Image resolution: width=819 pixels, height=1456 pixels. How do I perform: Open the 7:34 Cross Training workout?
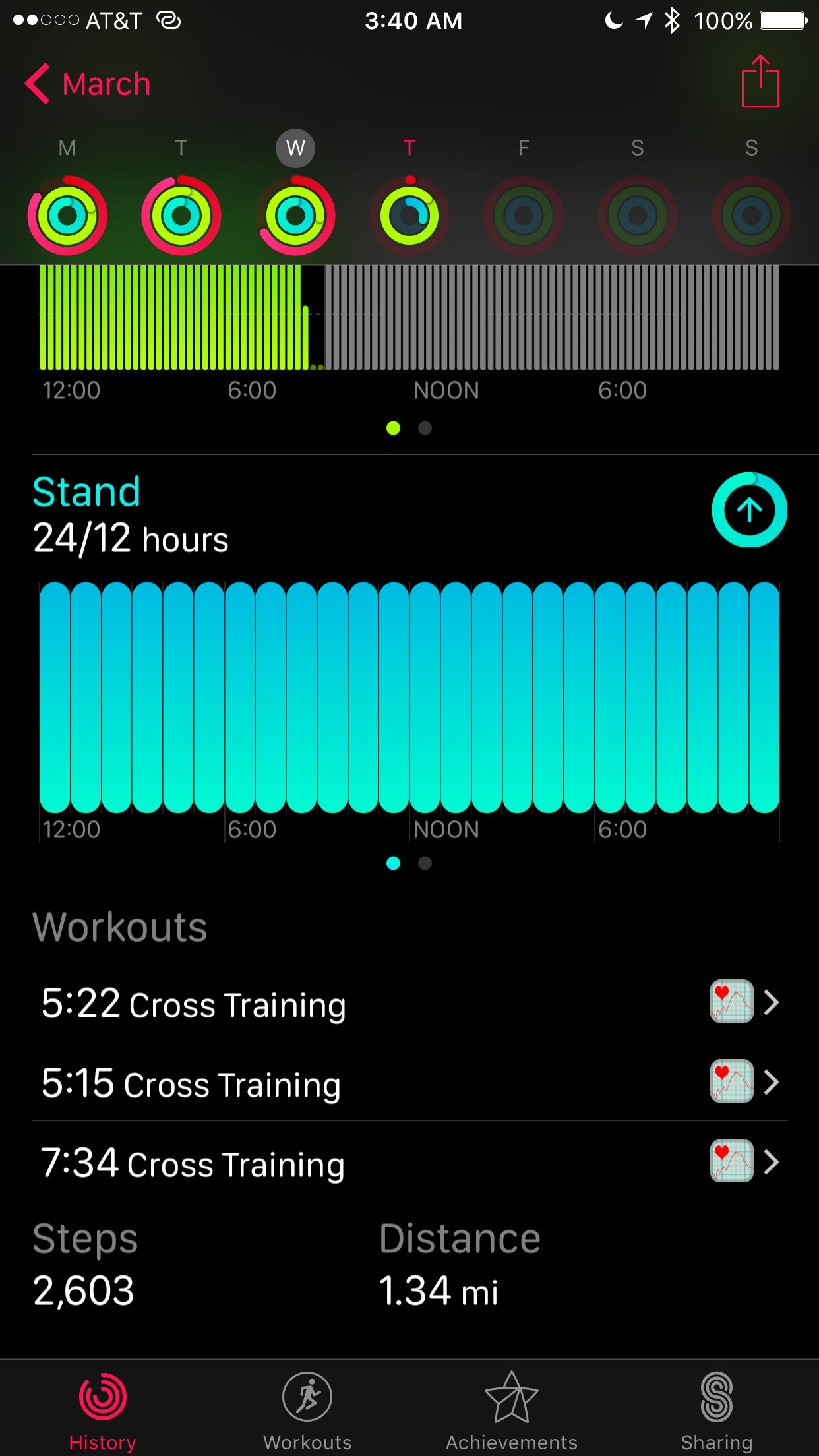[409, 1162]
